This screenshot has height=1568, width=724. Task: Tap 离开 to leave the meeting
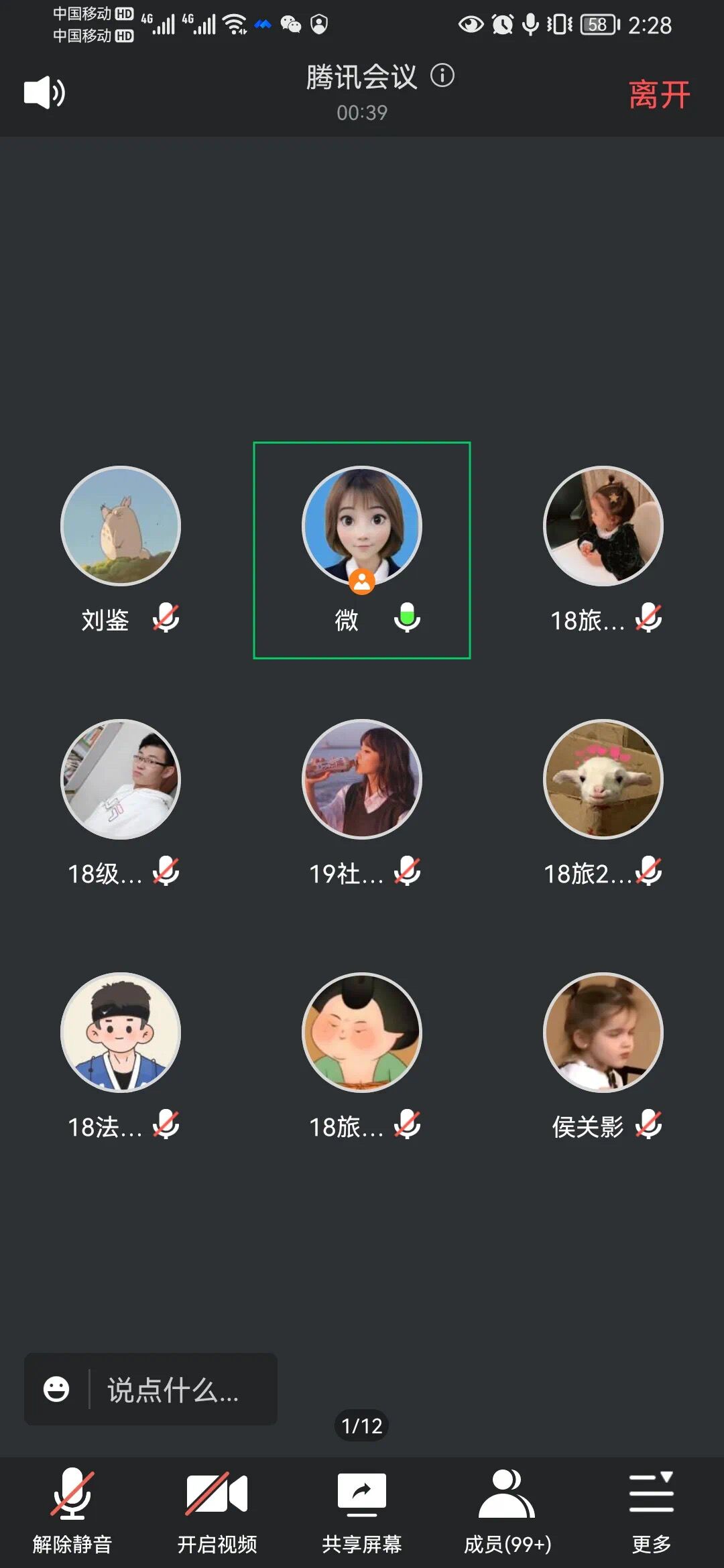pos(659,94)
